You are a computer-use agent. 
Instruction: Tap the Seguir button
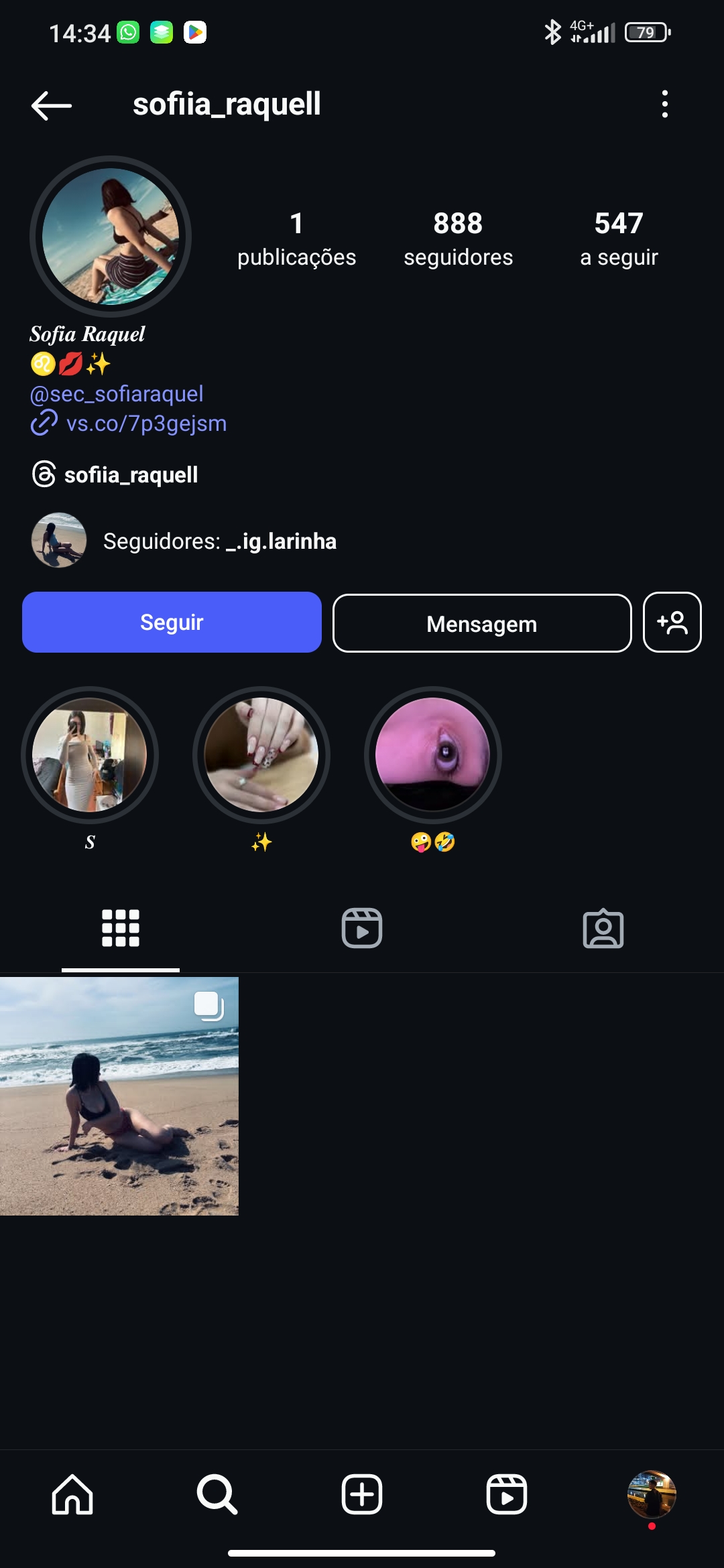[x=172, y=623]
